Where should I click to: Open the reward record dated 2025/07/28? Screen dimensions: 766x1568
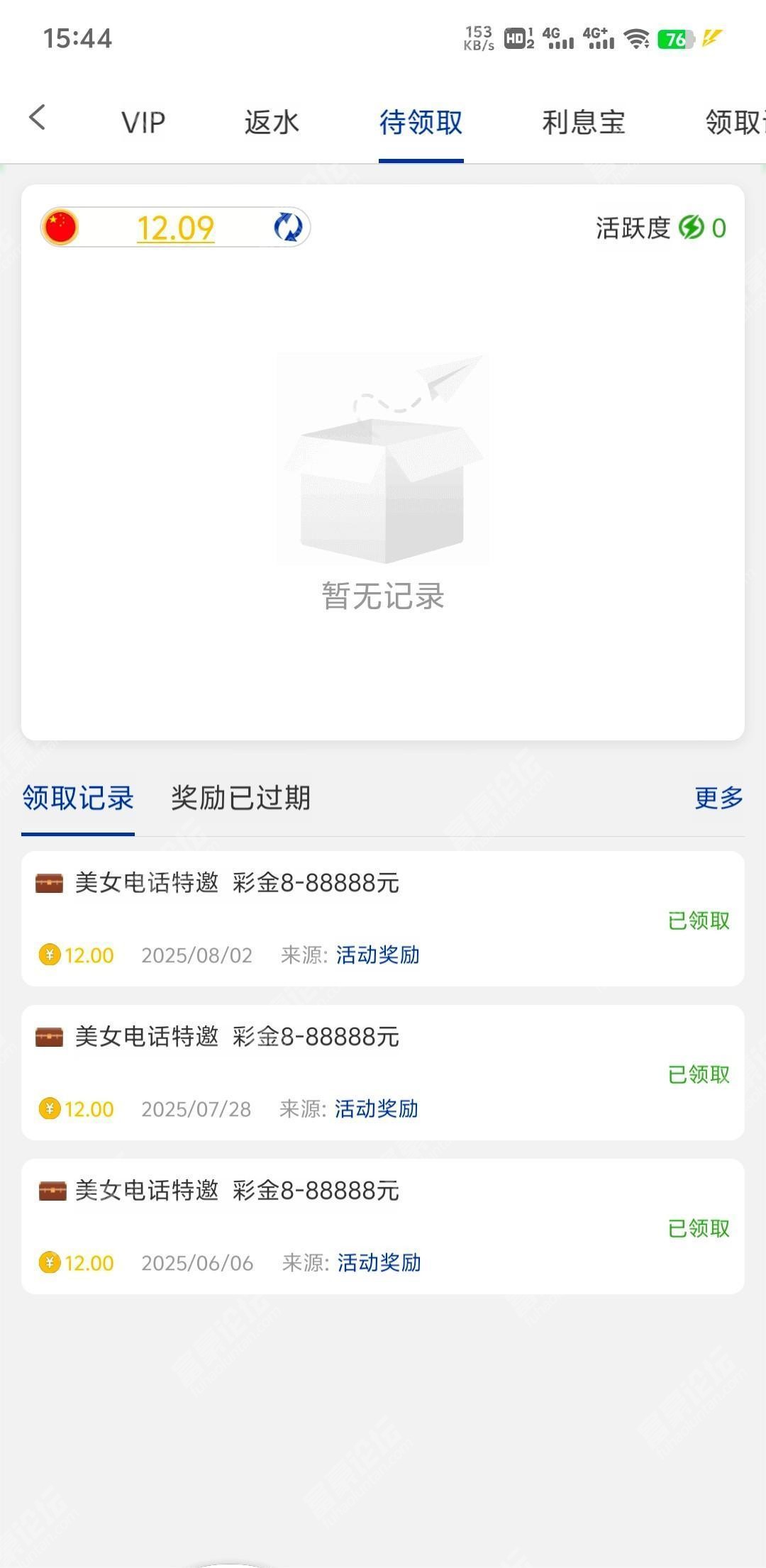click(x=383, y=1072)
